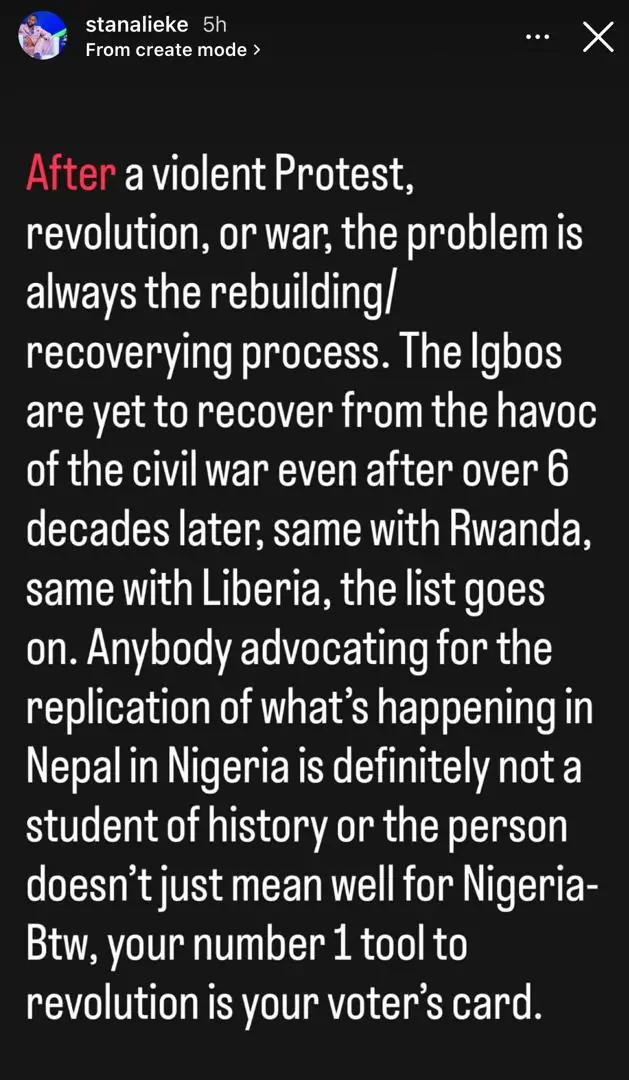Open the three-dot overflow menu
This screenshot has width=629, height=1080.
(538, 38)
